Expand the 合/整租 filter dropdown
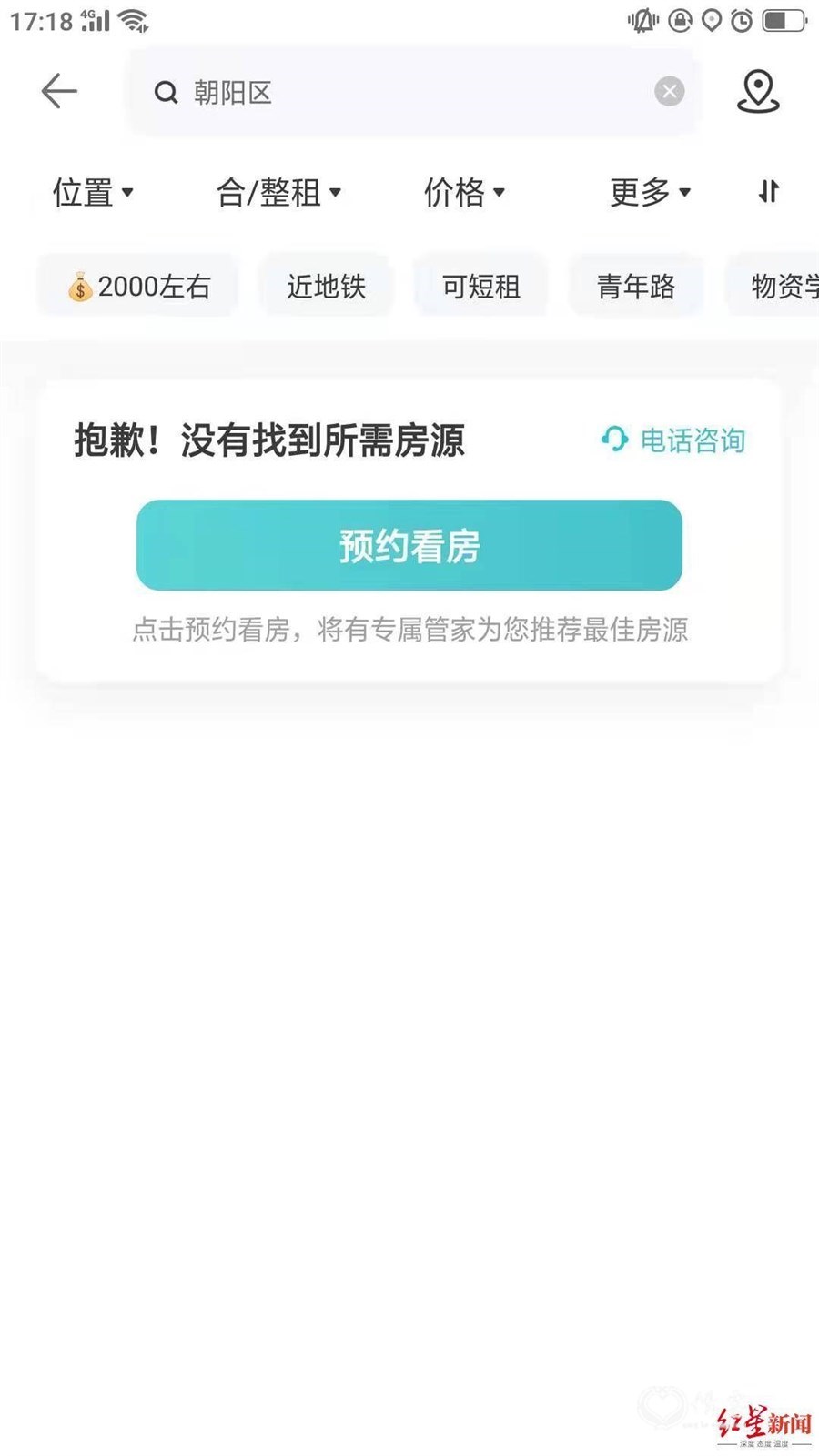 (278, 192)
